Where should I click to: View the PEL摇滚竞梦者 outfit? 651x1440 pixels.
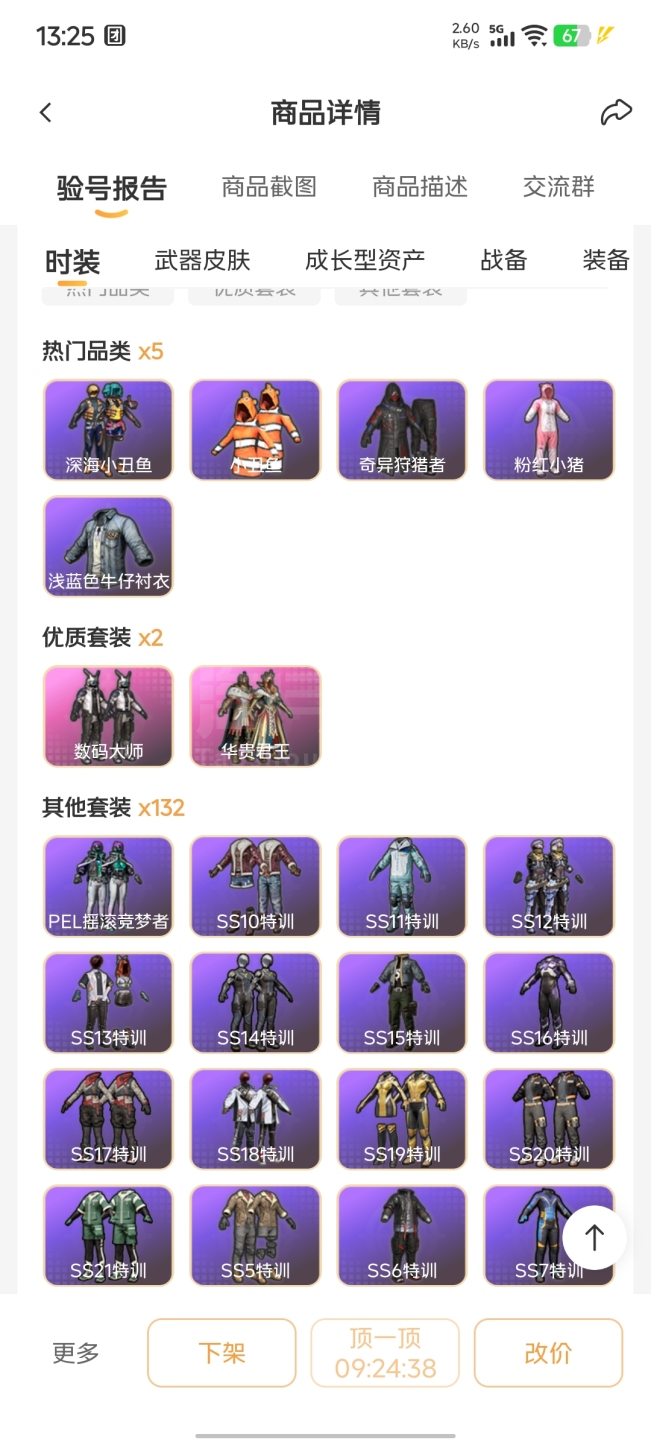[x=108, y=886]
